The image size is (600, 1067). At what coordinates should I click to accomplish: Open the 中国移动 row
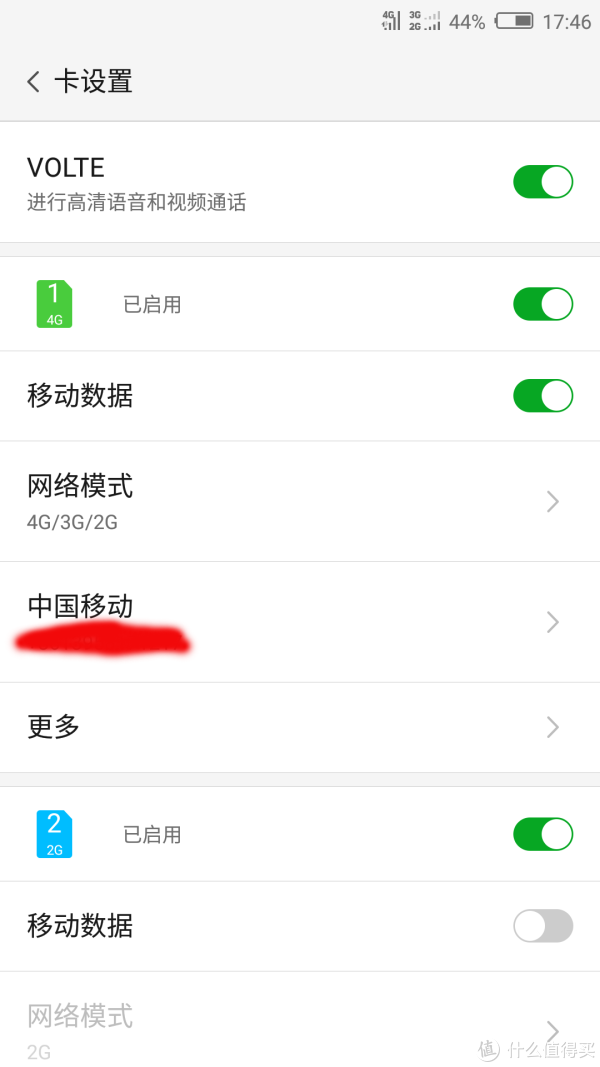300,621
